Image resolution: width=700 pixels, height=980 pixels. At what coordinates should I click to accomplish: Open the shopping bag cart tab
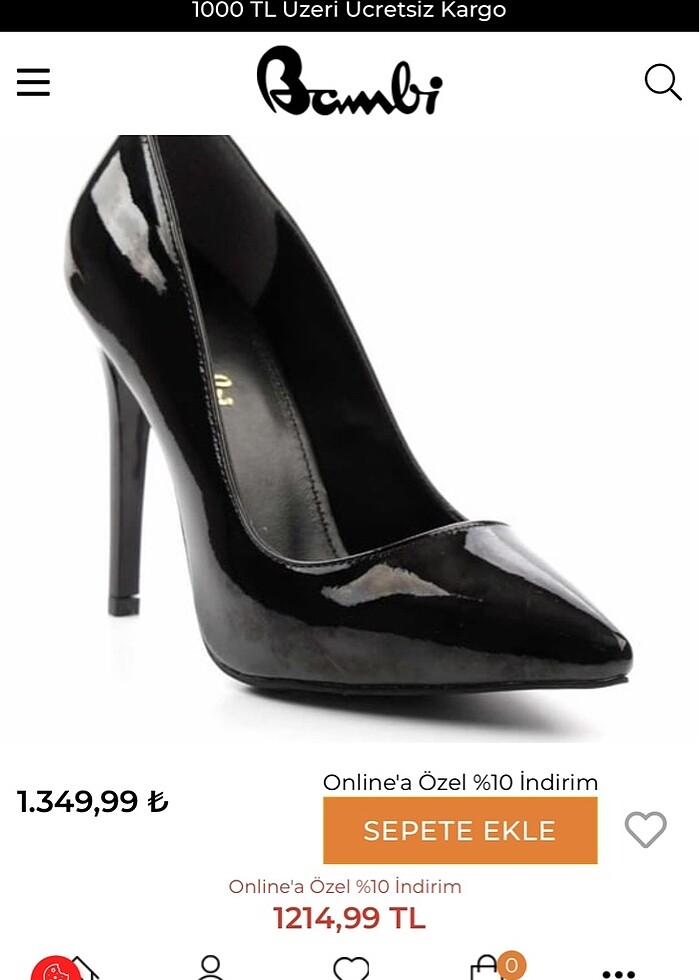click(x=485, y=968)
